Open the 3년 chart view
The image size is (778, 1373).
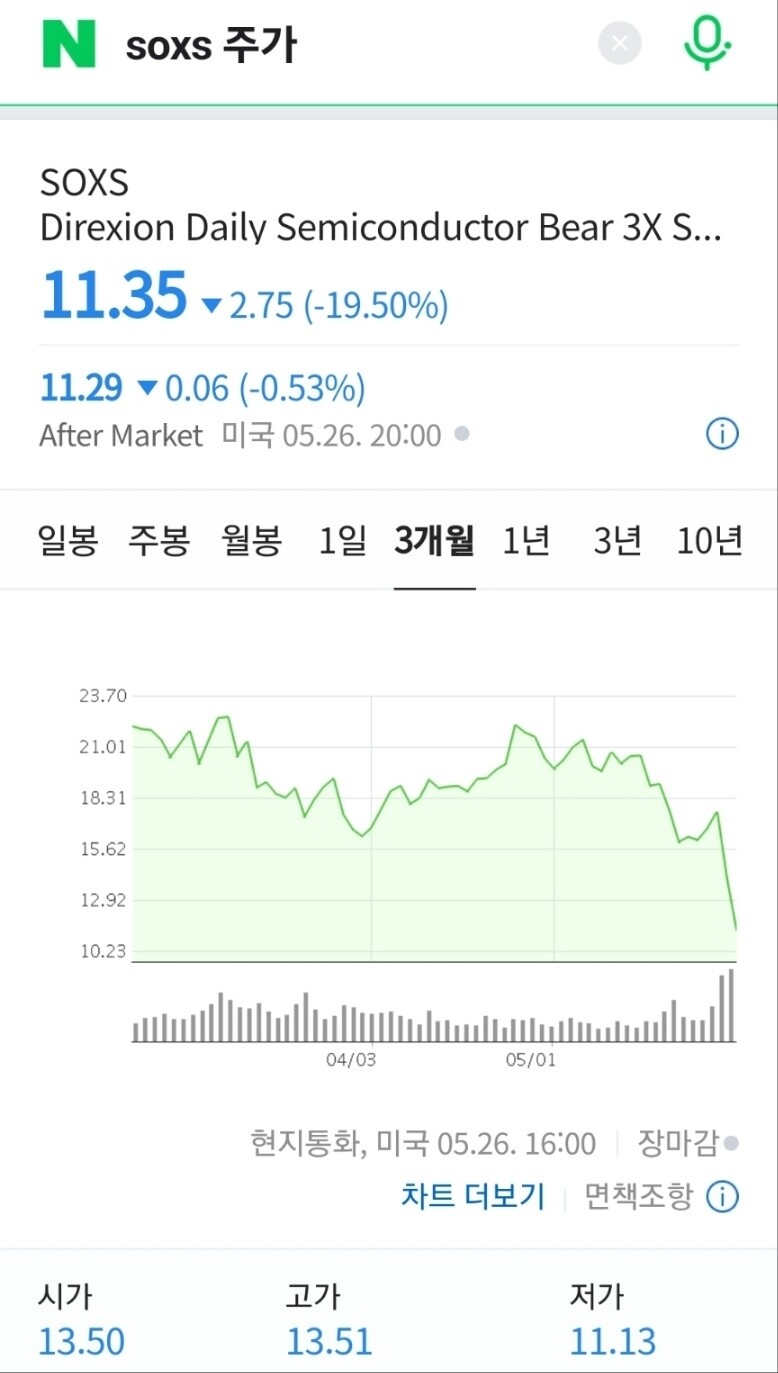[x=614, y=538]
